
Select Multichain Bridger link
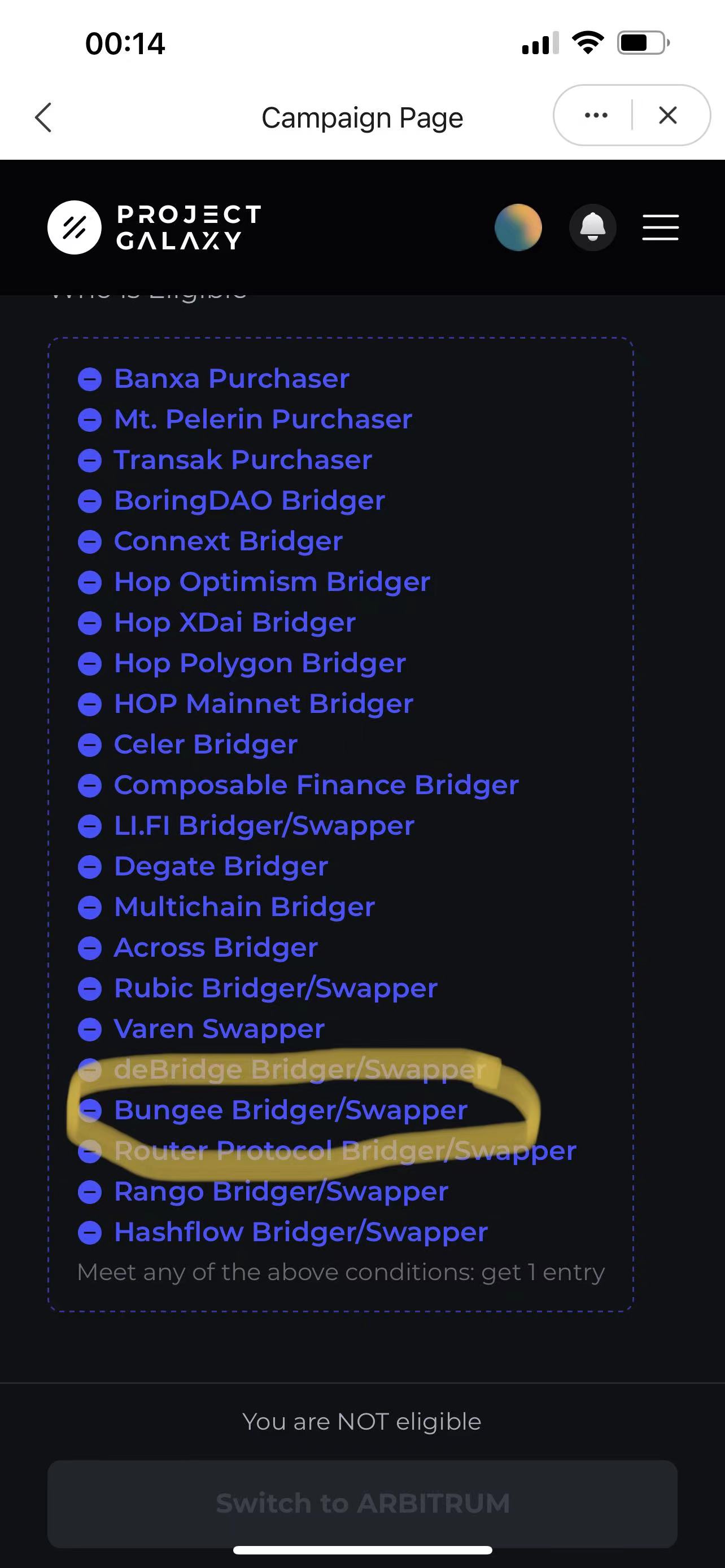(x=244, y=908)
